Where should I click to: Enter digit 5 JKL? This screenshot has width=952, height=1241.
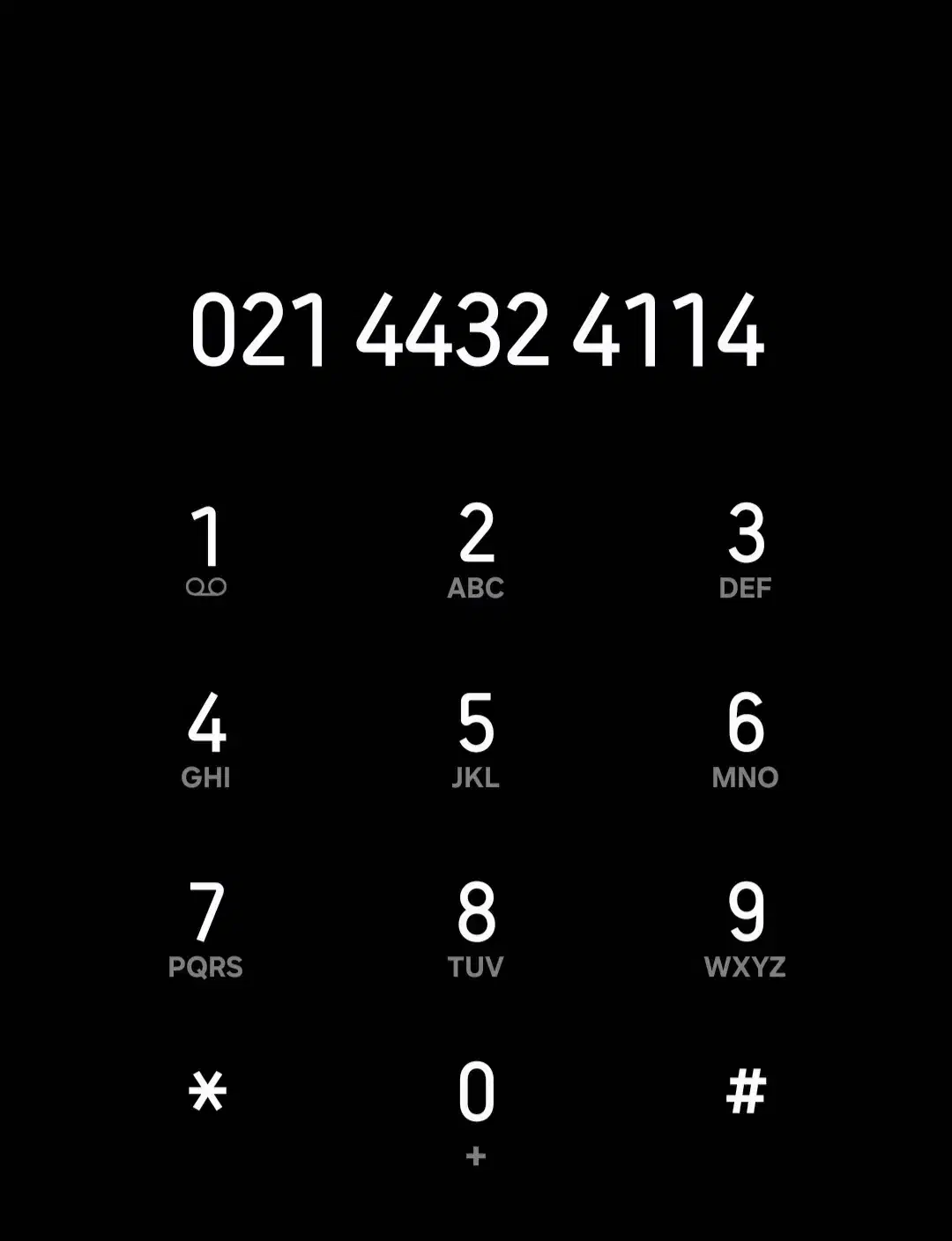tap(476, 738)
